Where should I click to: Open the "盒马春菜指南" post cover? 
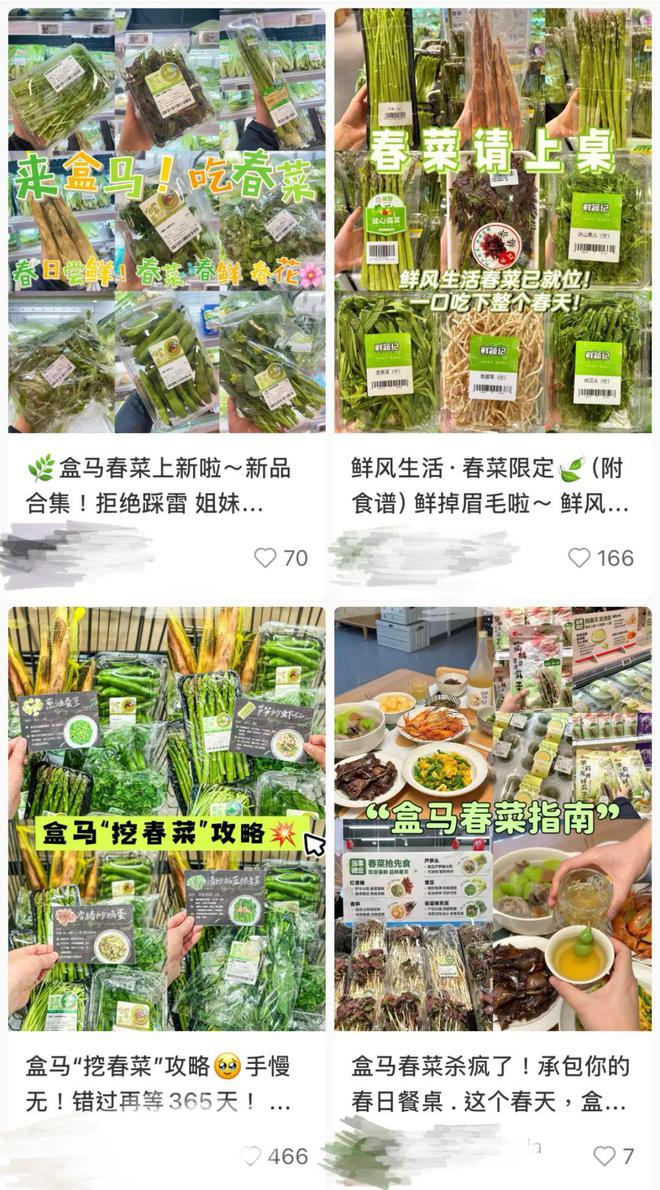493,818
